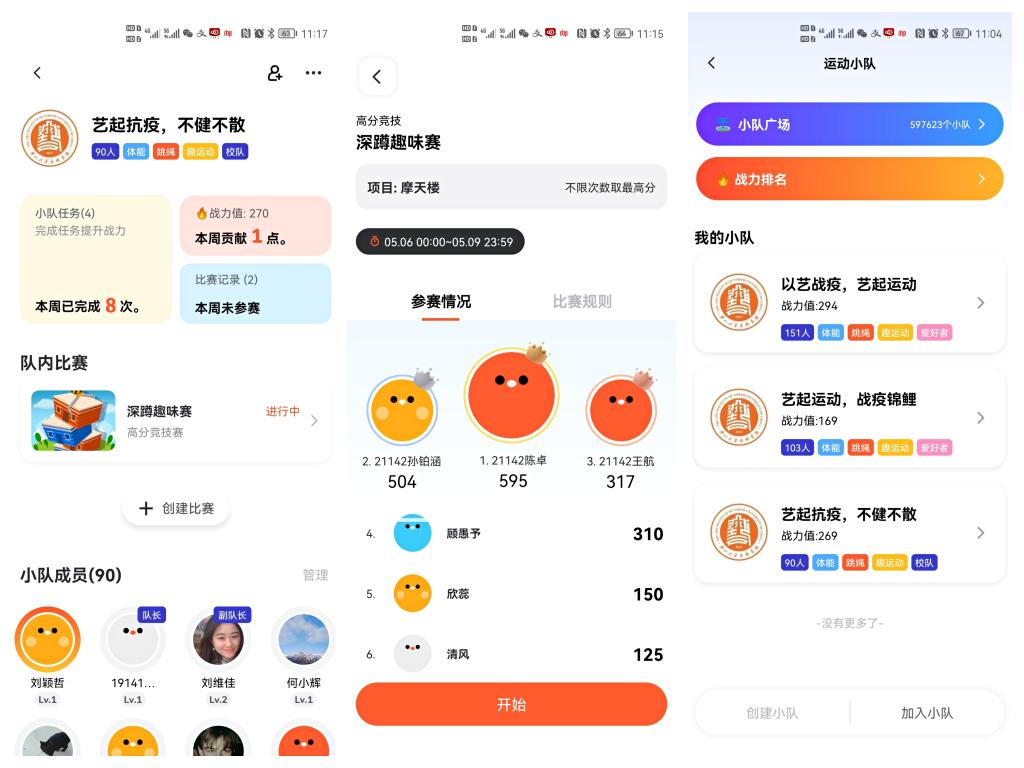Go back from the 运动小队 page
Viewport: 1024px width, 768px height.
[712, 63]
